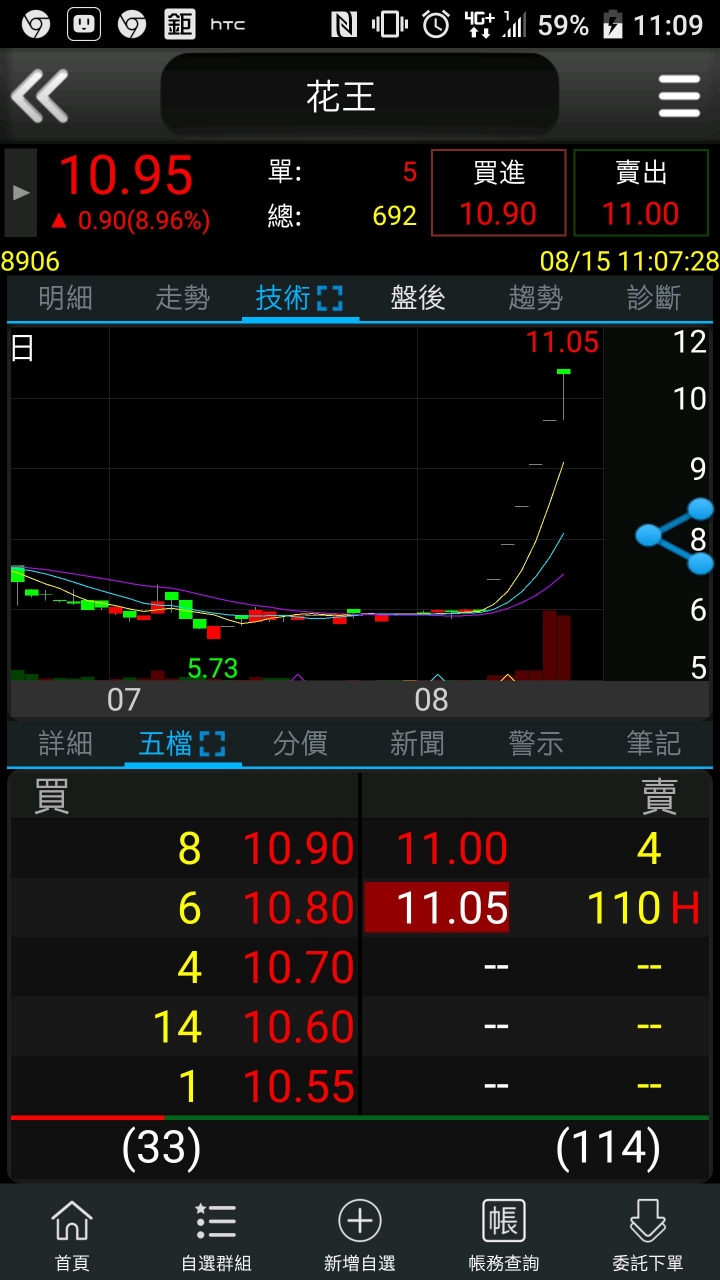Viewport: 720px width, 1280px height.
Task: Open the 筆記 tab
Action: 654,743
